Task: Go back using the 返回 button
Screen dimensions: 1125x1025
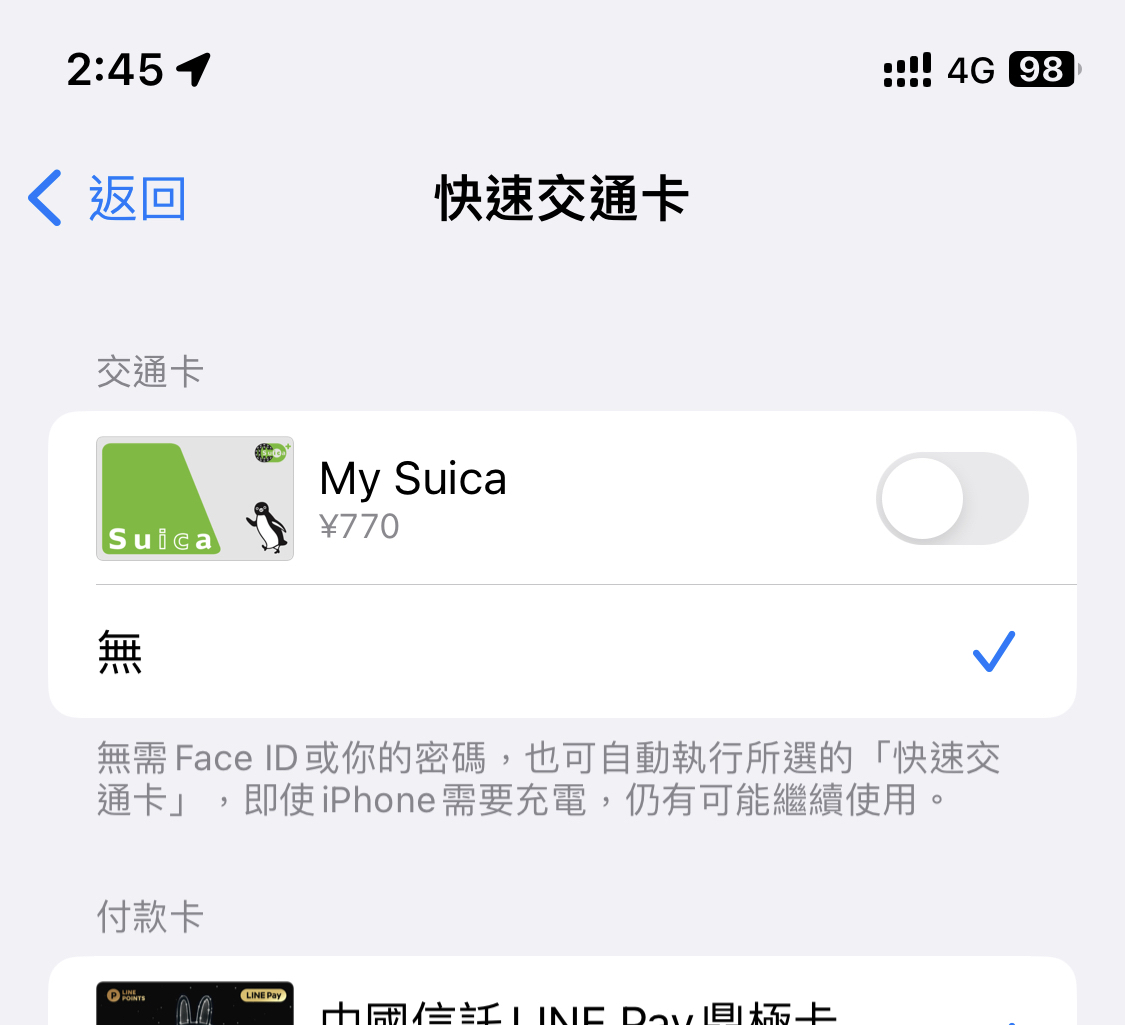Action: click(x=108, y=198)
